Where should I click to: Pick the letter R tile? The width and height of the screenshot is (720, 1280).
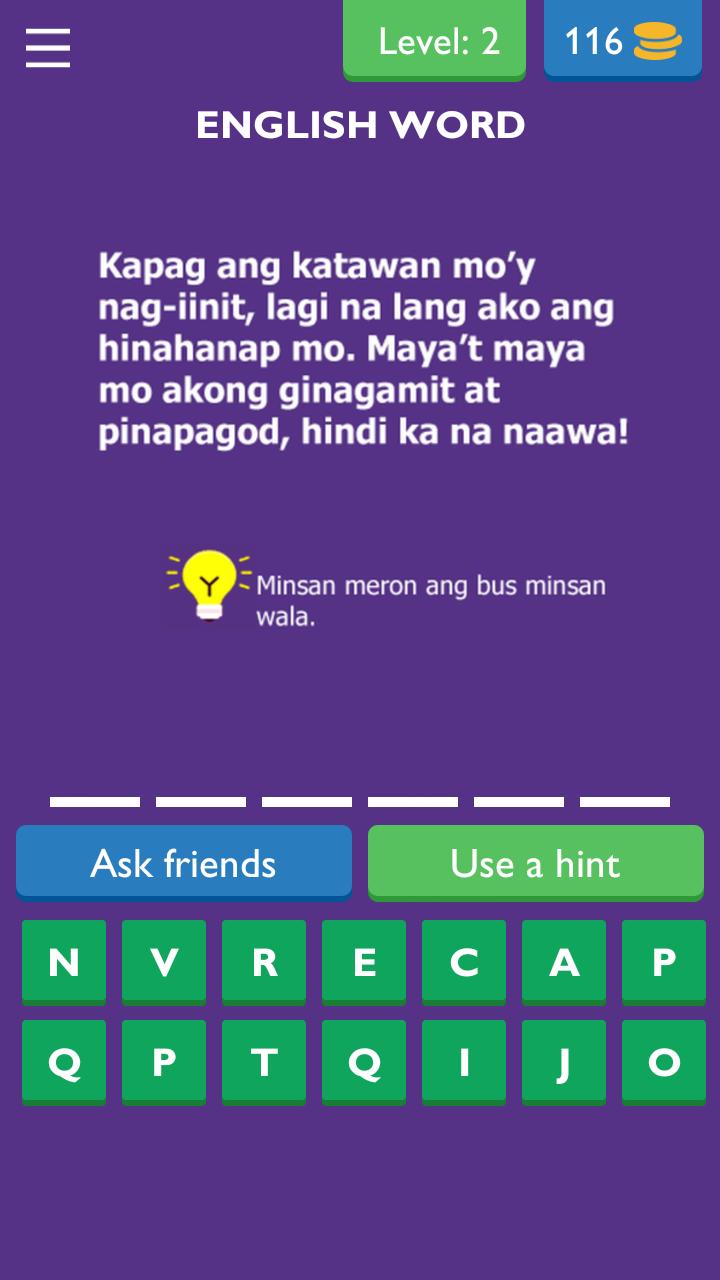(x=264, y=961)
